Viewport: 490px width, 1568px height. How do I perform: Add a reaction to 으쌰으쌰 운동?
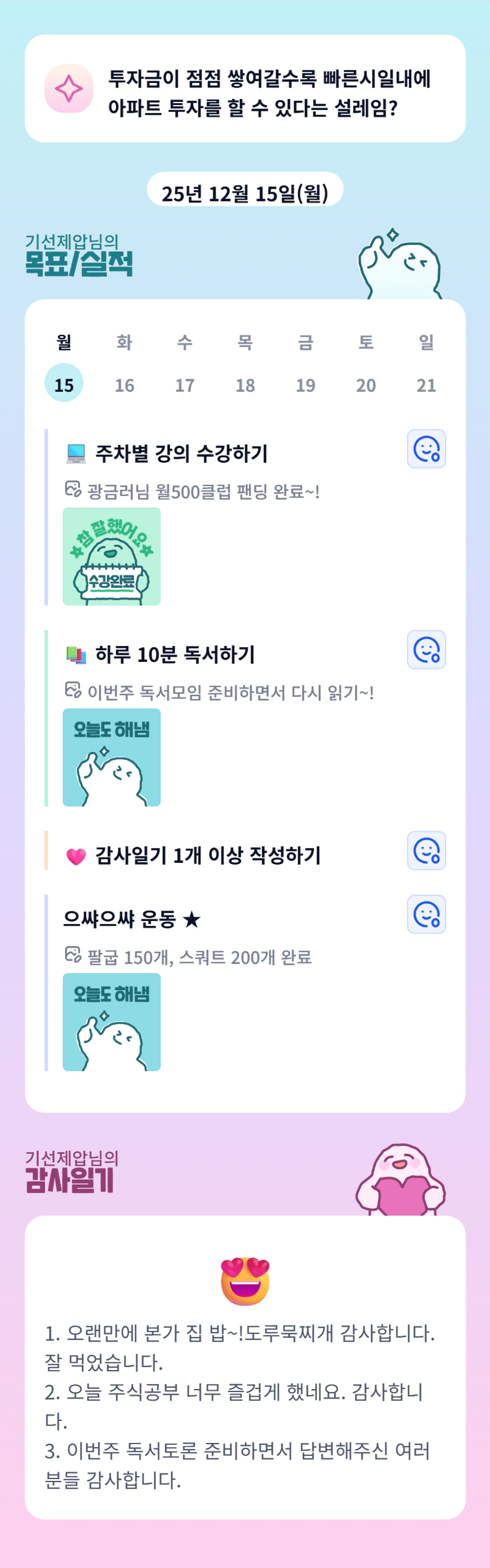pos(426,914)
